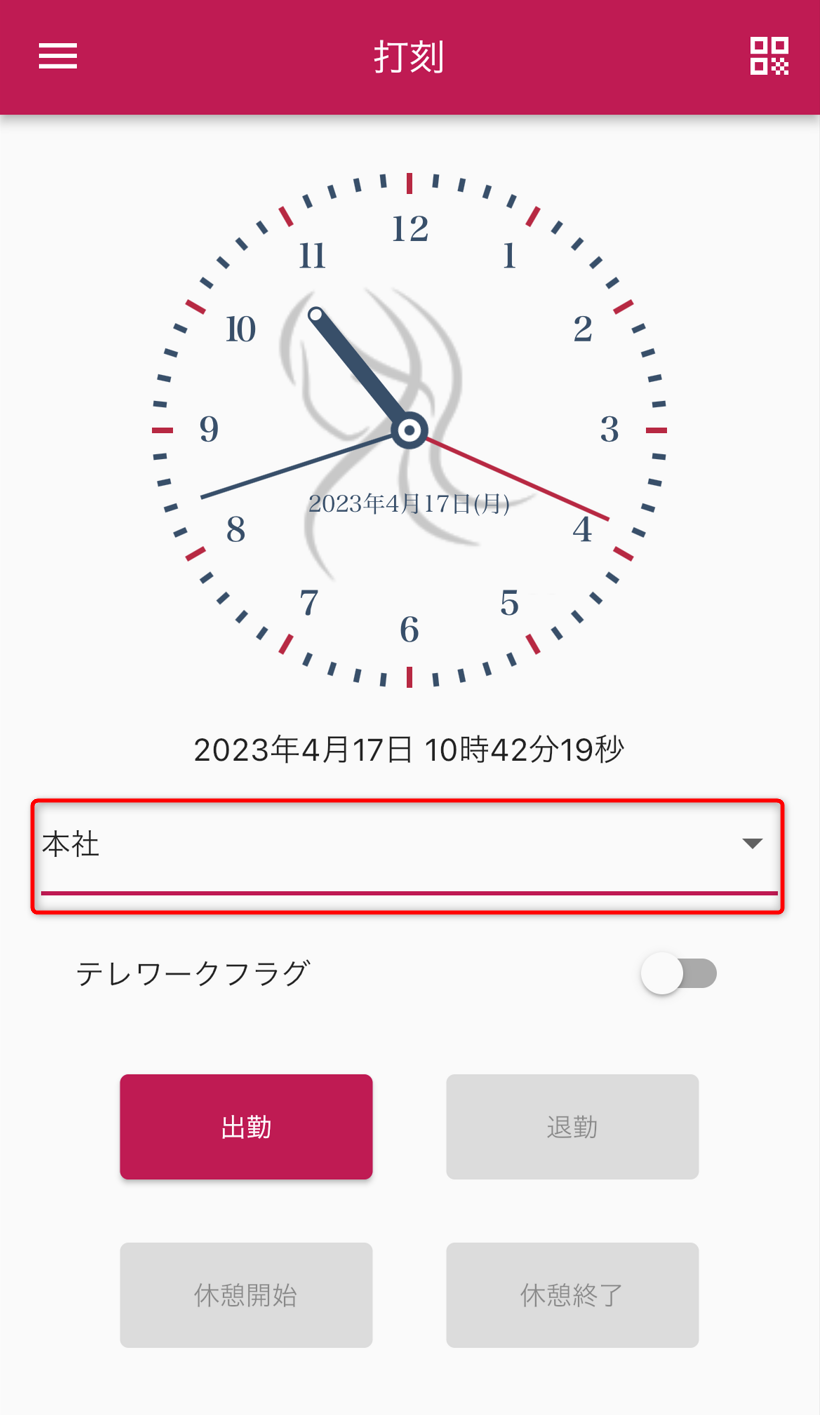The width and height of the screenshot is (820, 1415).
Task: Tap the 休憩開始 break start button
Action: click(246, 1295)
